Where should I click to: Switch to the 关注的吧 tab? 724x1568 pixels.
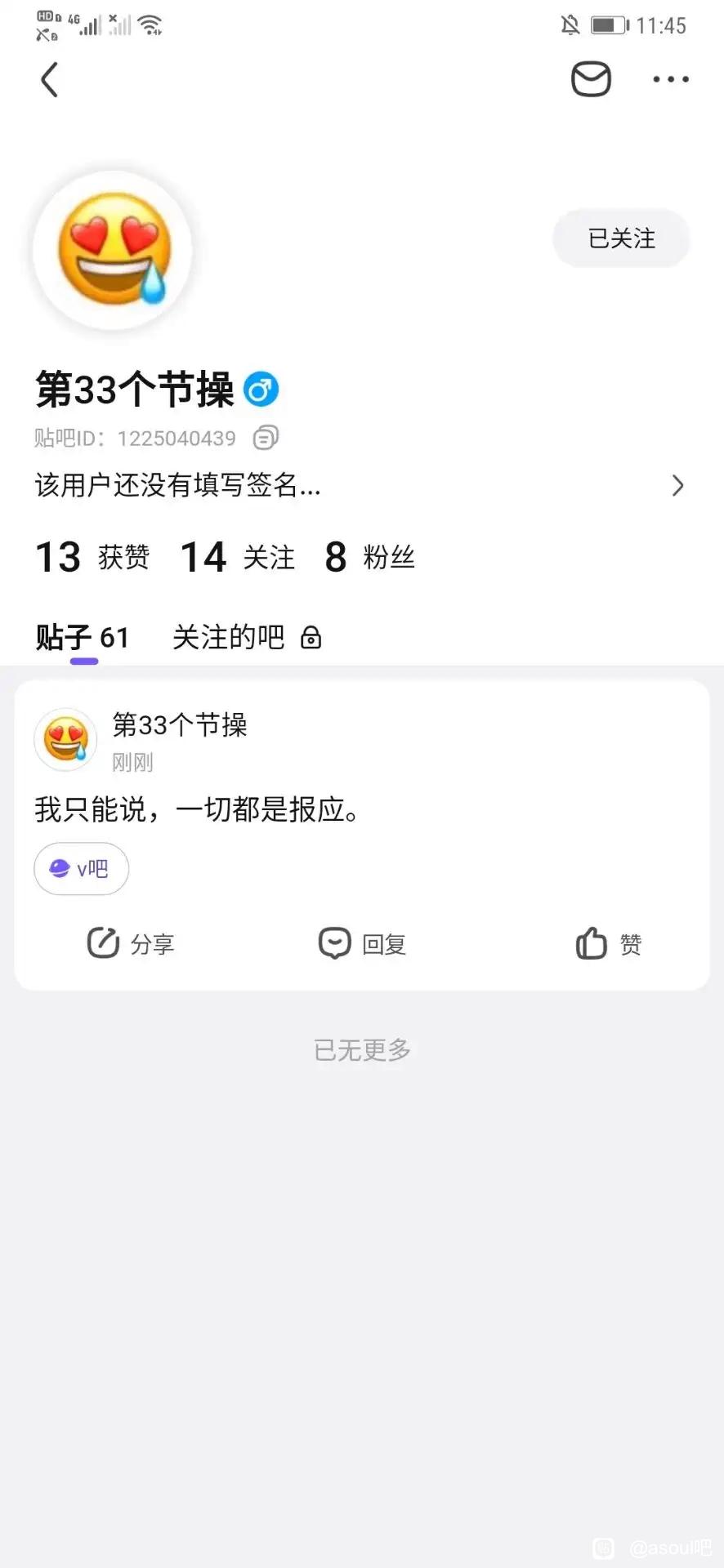pyautogui.click(x=245, y=637)
